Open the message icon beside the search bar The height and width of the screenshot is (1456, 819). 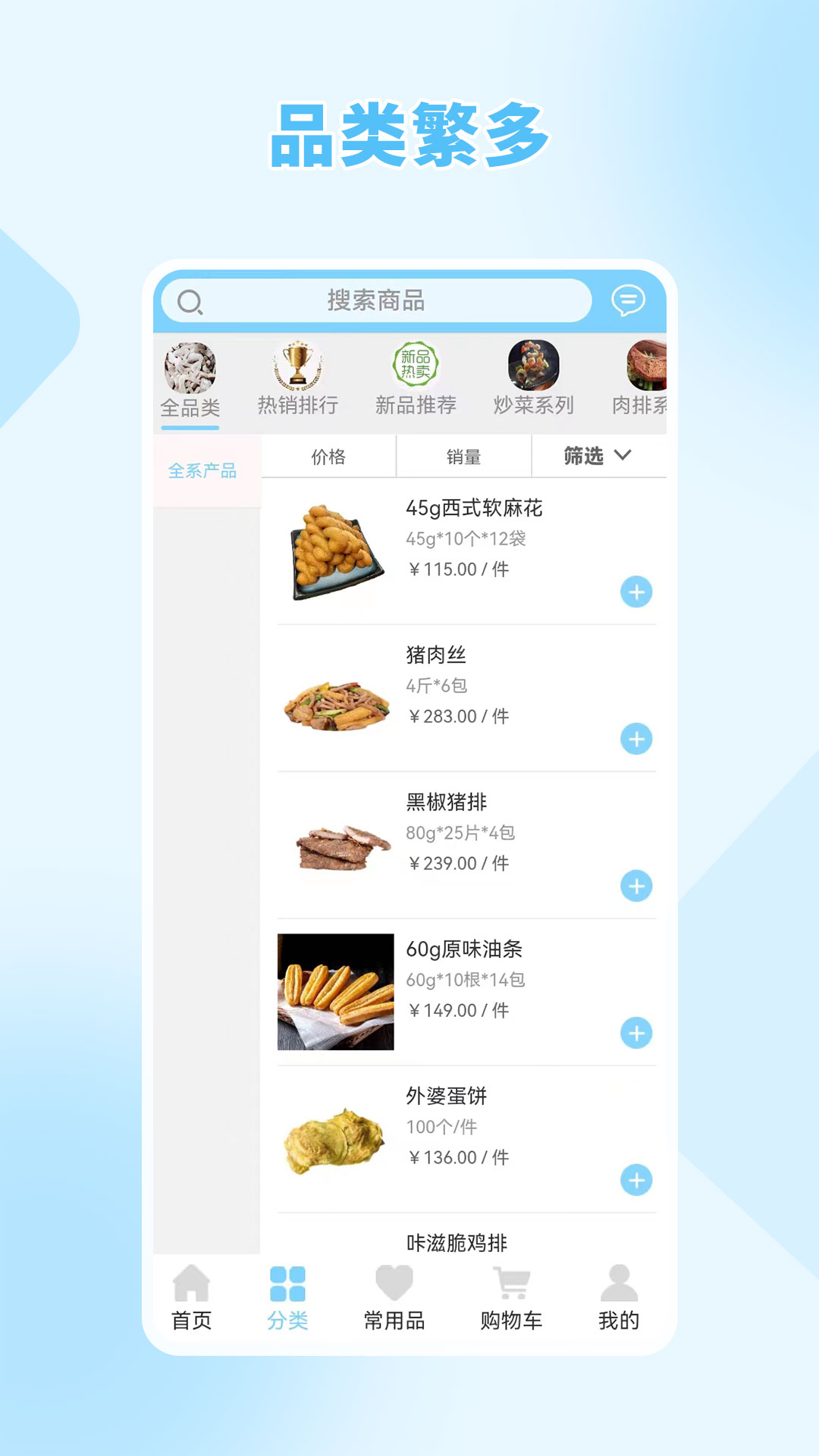(x=627, y=300)
